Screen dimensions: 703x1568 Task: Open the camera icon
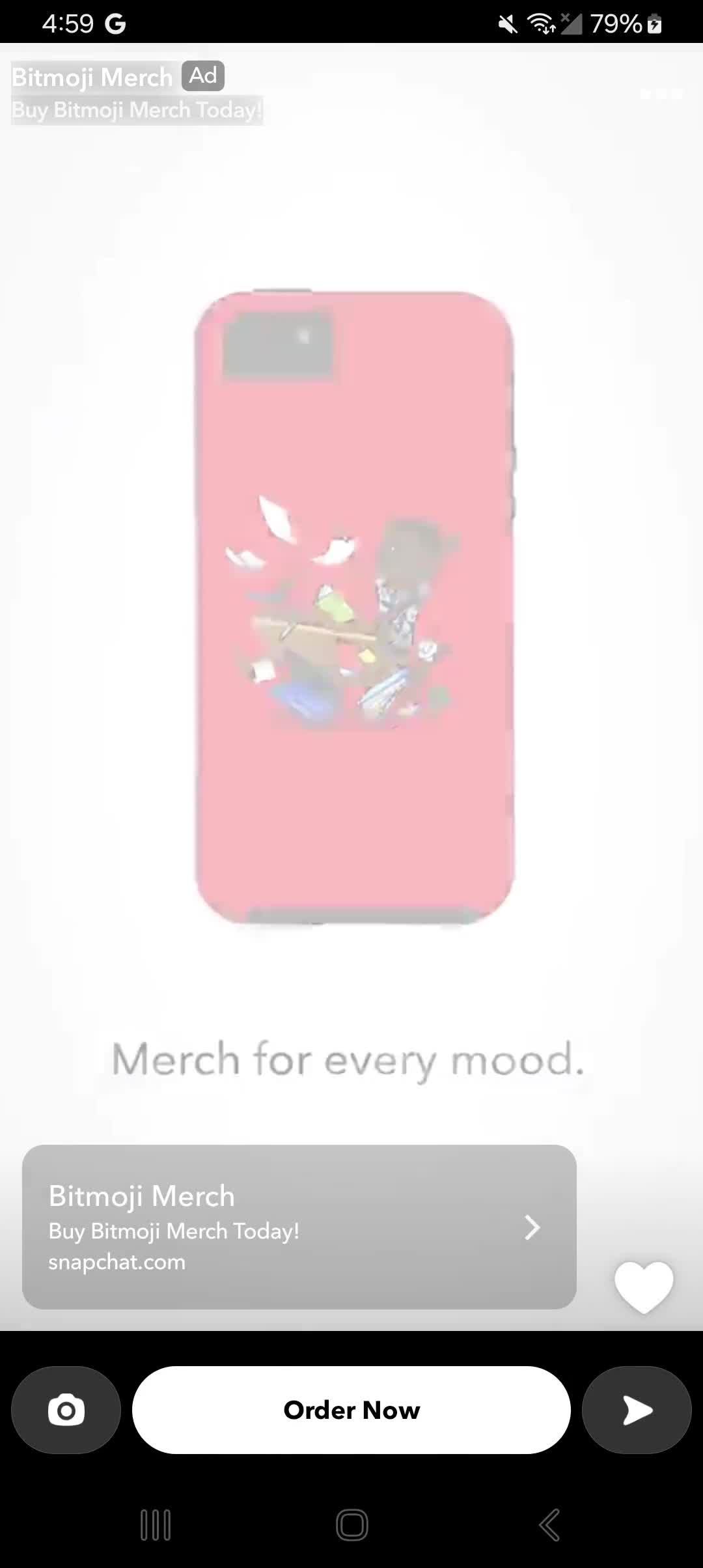coord(66,1410)
